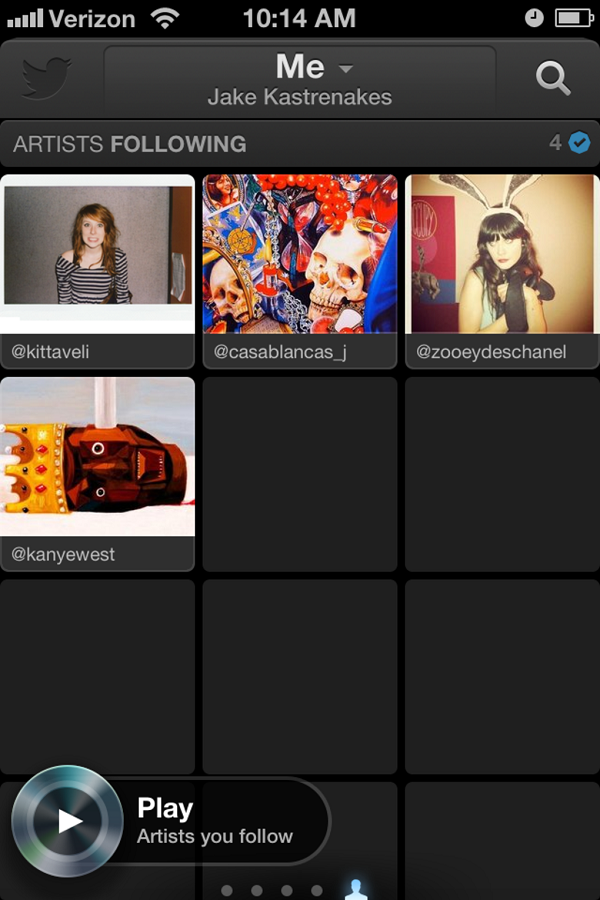Tap the Twitter bird icon

46,77
